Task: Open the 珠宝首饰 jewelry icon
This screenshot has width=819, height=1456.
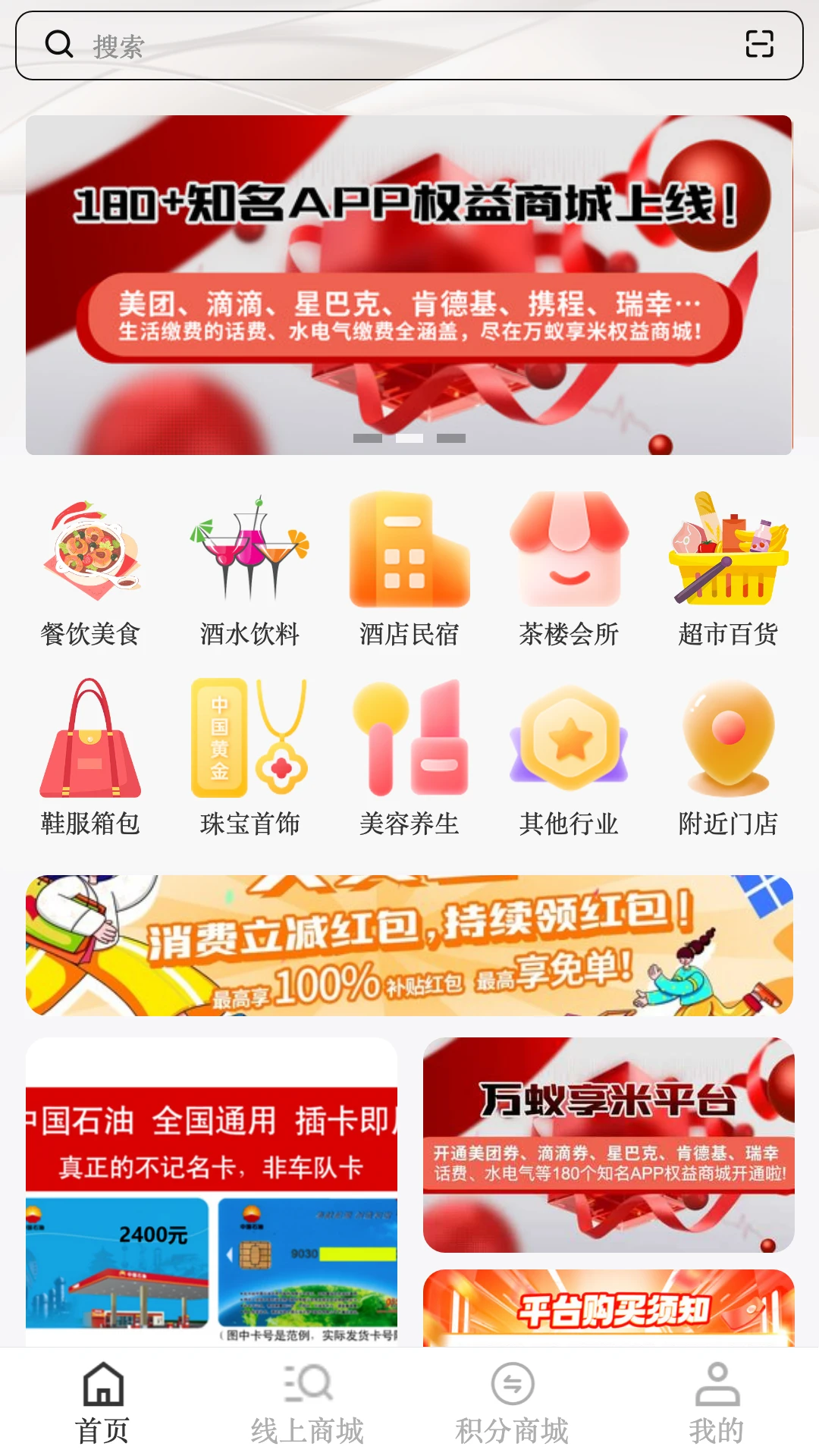Action: (x=250, y=739)
